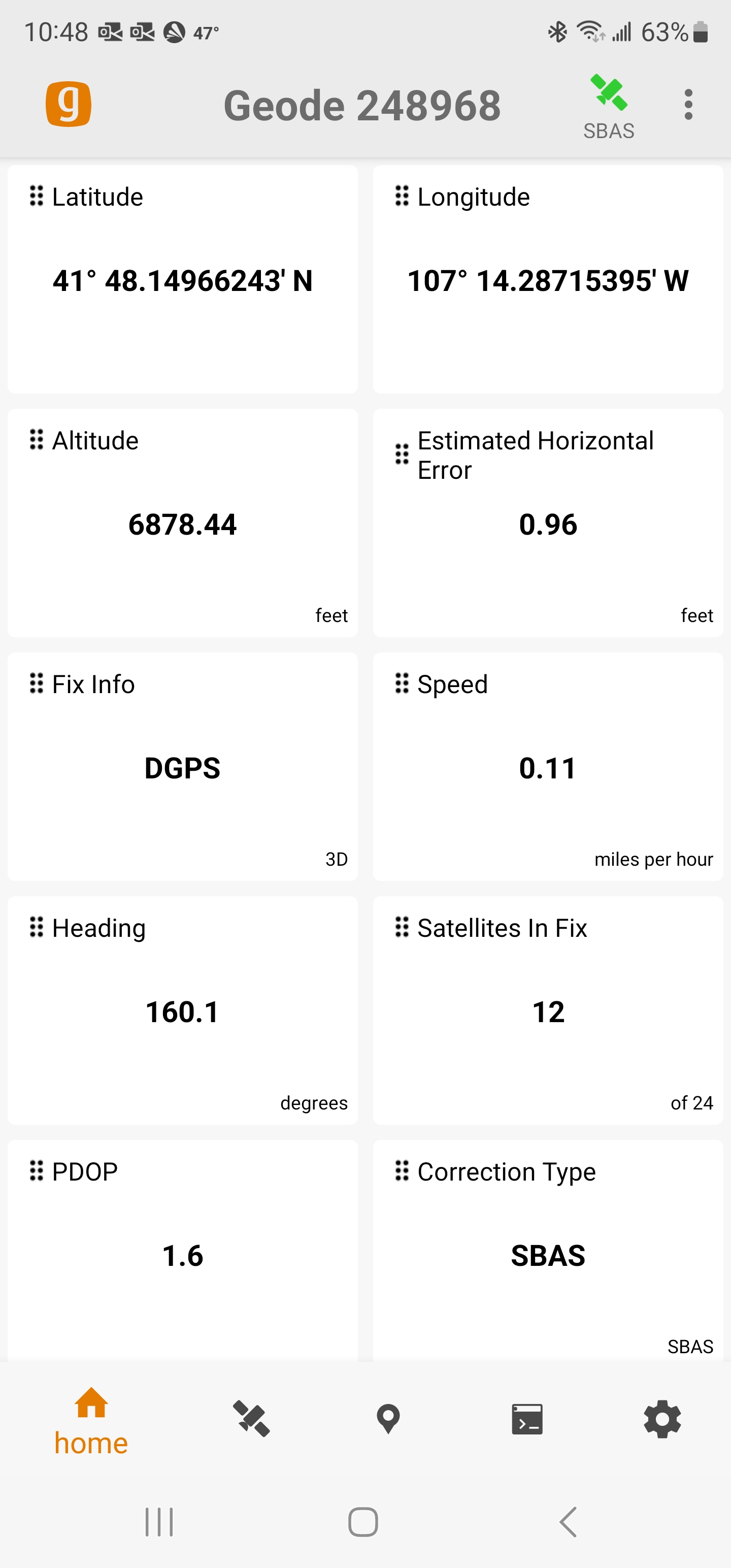Image resolution: width=731 pixels, height=1568 pixels.
Task: Open the Longitude card
Action: [548, 280]
